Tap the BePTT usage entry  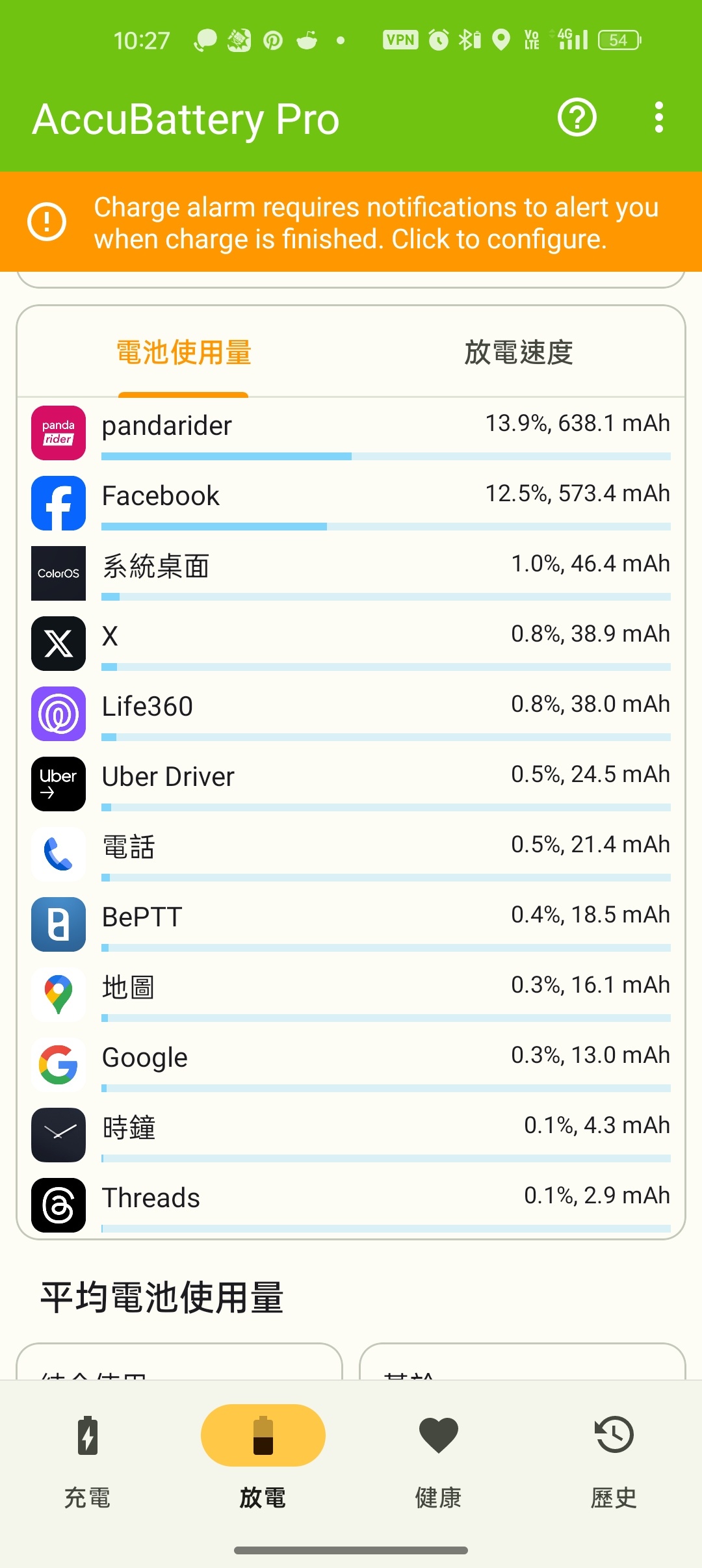tap(351, 924)
